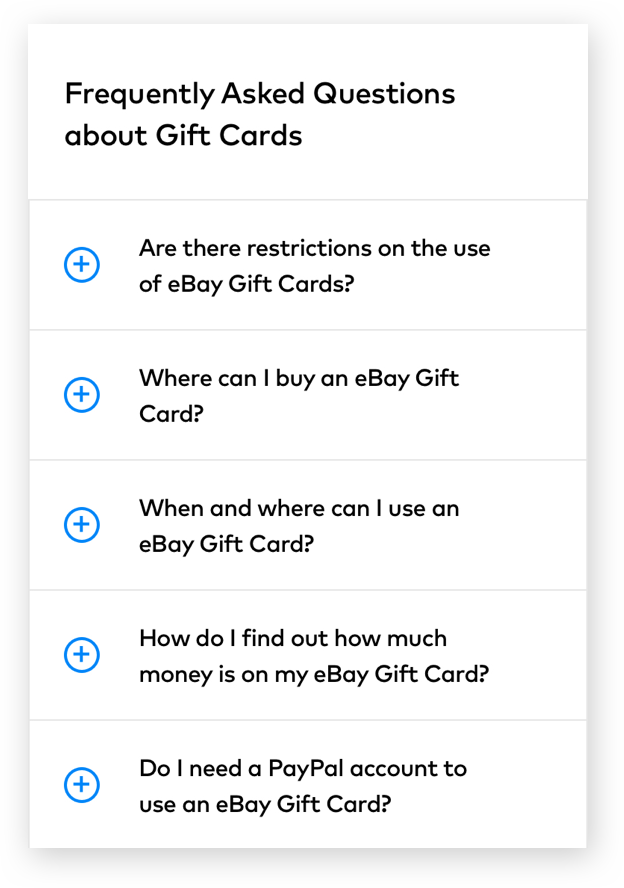The image size is (624, 888).
Task: Expand the gift card restrictions question
Action: 82,265
